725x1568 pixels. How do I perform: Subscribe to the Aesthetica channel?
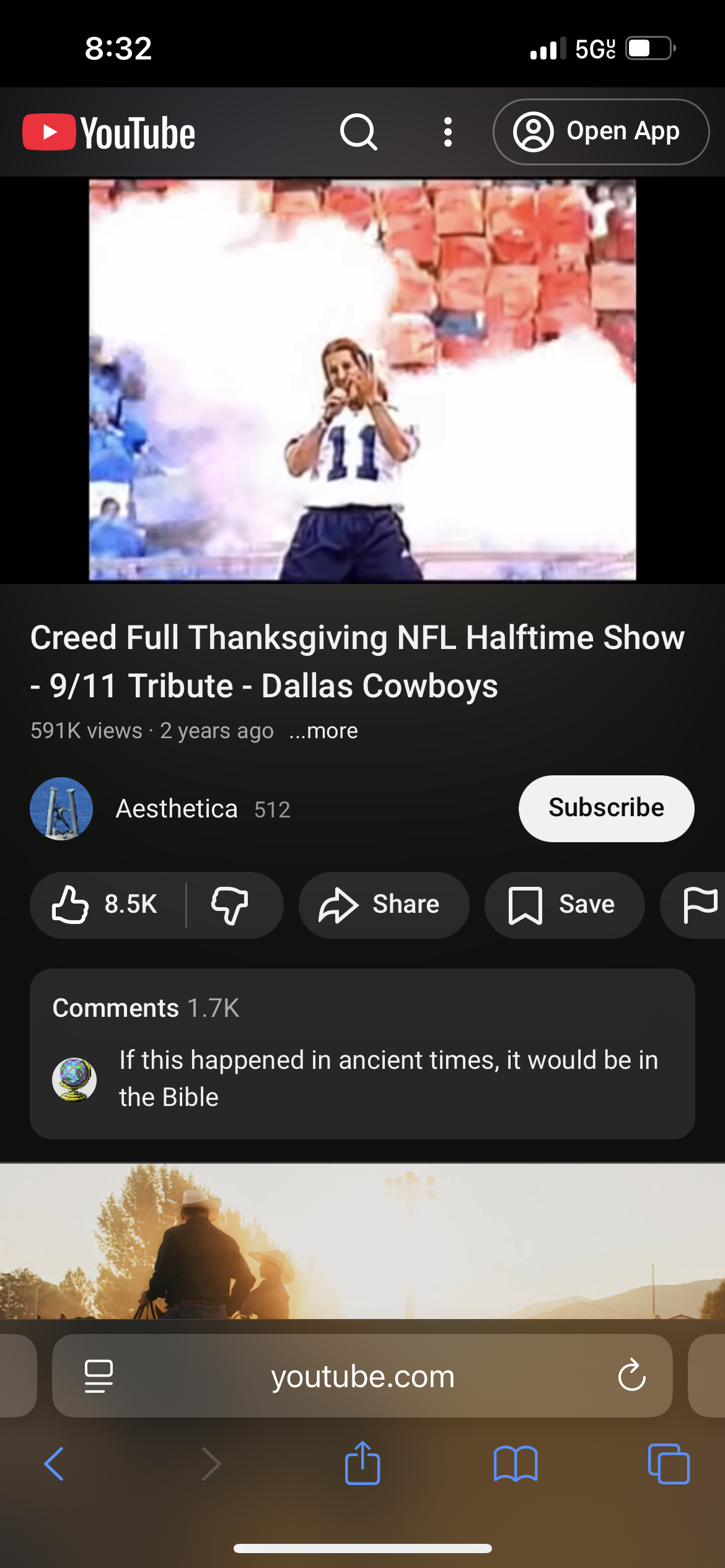[605, 808]
